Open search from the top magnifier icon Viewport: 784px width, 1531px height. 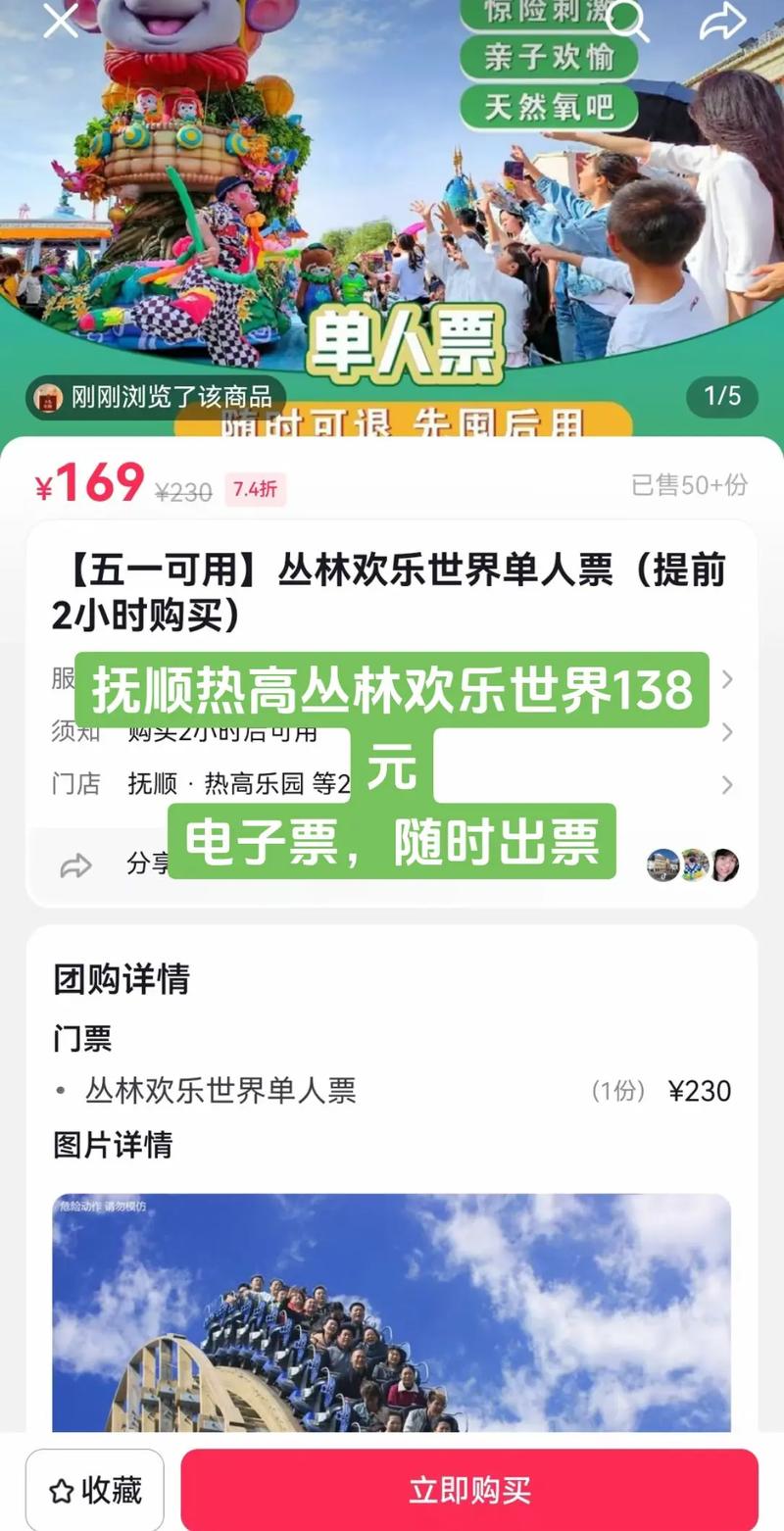[x=627, y=21]
